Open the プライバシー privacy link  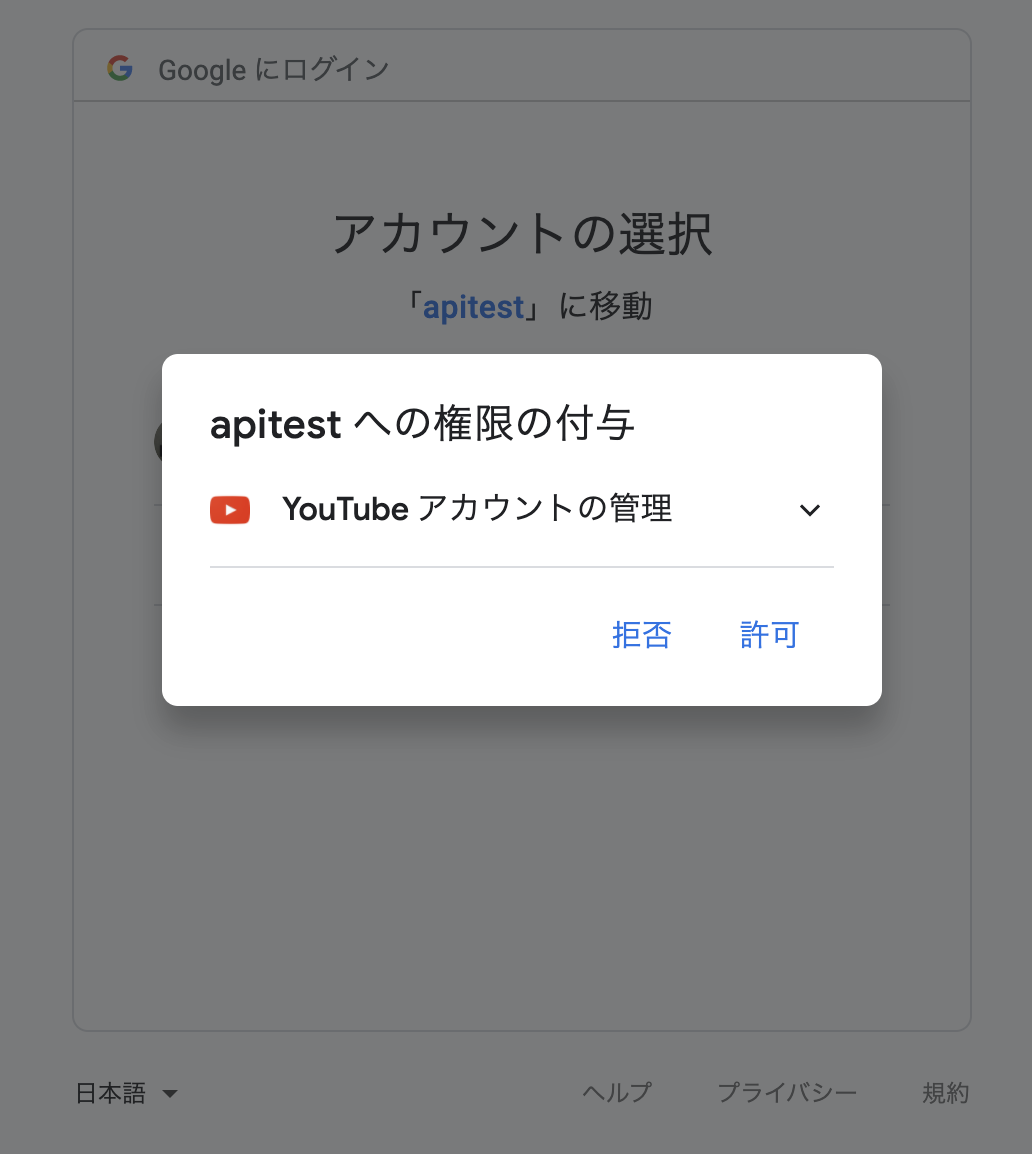787,1093
